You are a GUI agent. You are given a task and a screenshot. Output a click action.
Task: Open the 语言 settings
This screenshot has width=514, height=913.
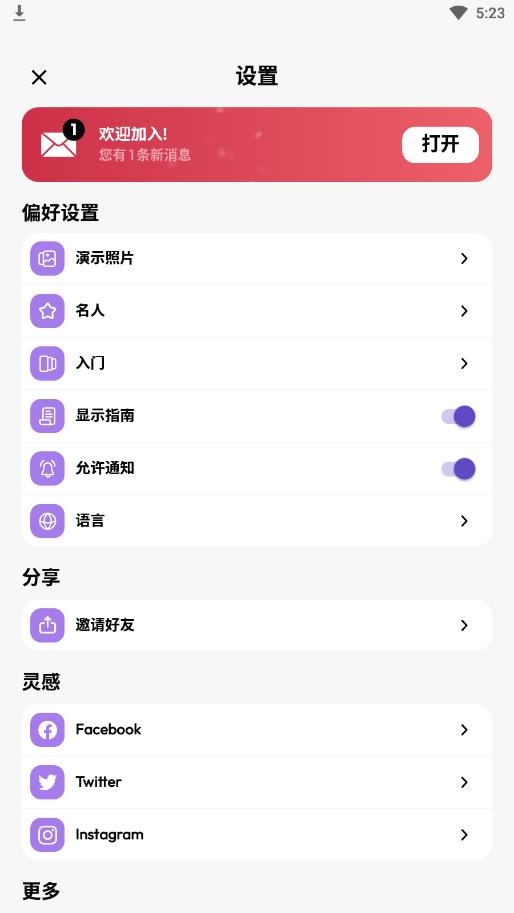pos(257,521)
